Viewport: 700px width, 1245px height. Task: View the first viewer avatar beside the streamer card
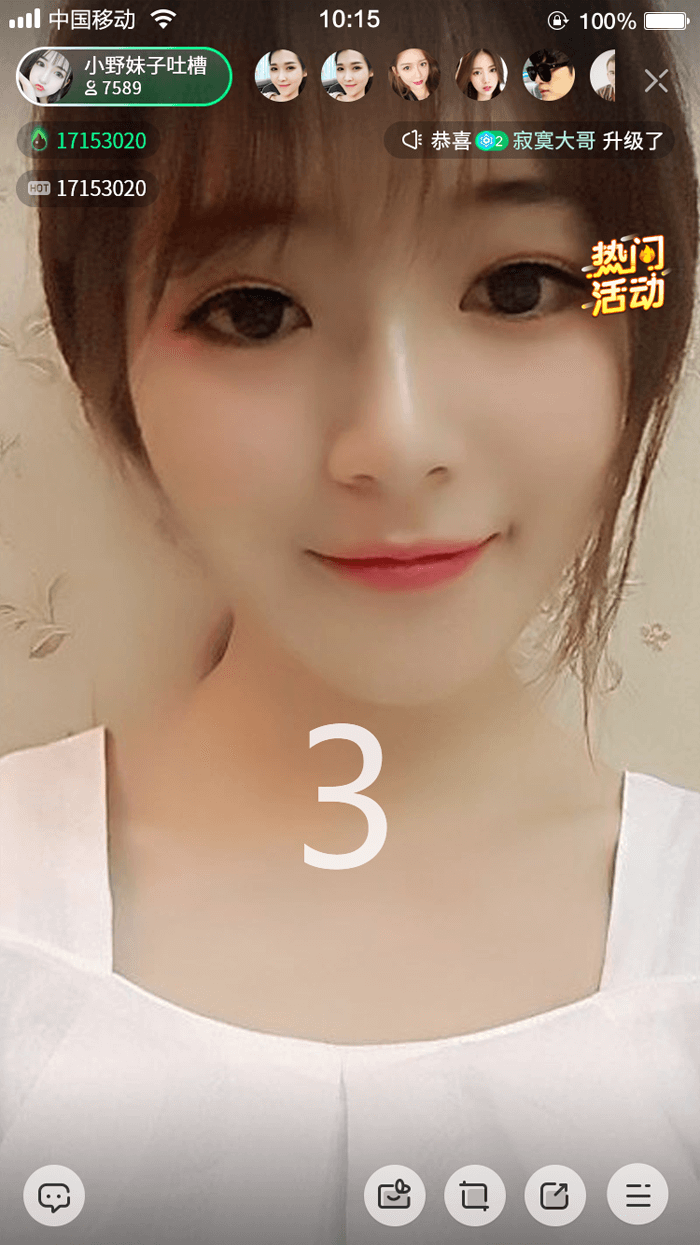click(x=280, y=76)
